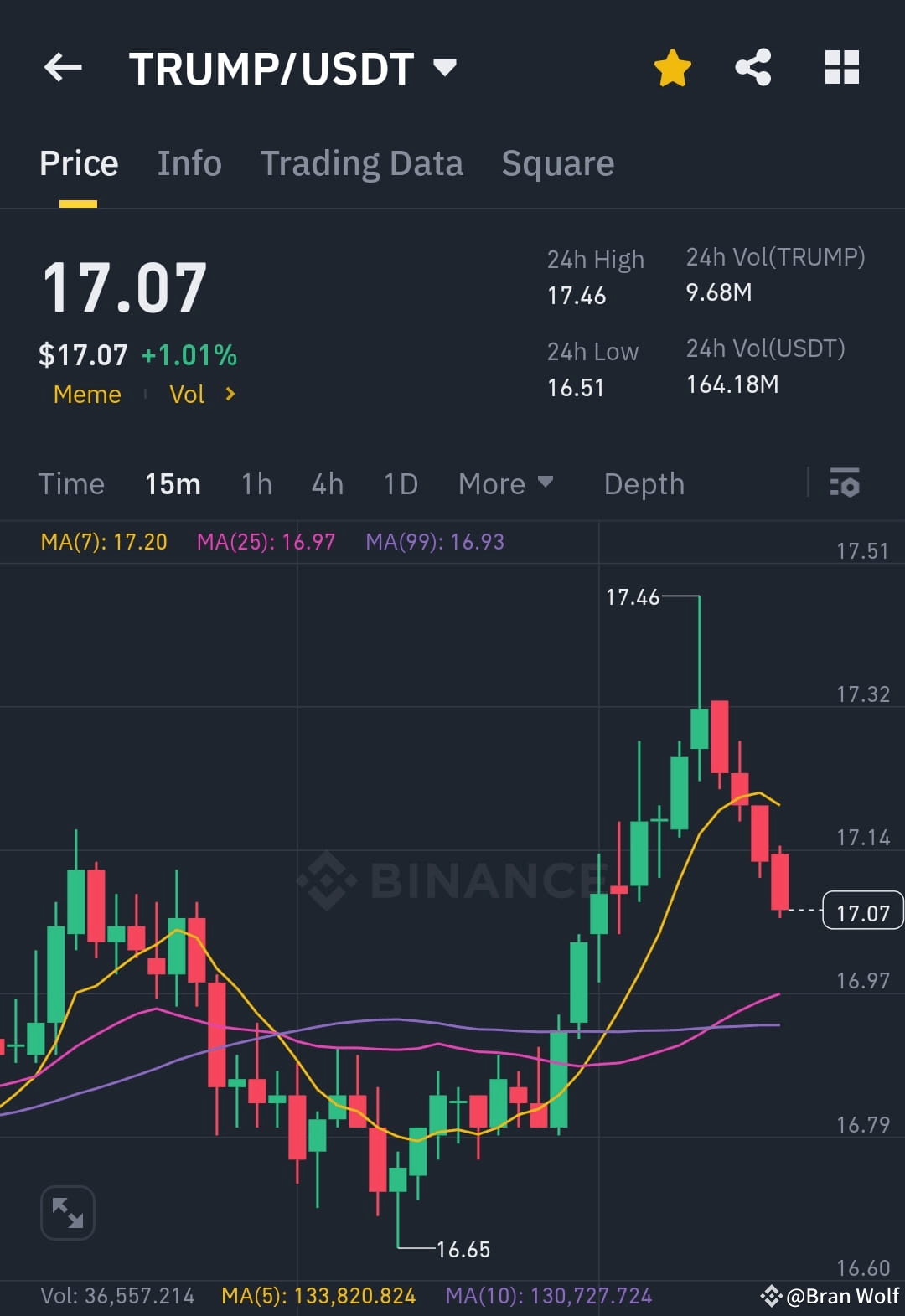Open the Meme category link
Screen dimensions: 905x1316
pyautogui.click(x=86, y=394)
